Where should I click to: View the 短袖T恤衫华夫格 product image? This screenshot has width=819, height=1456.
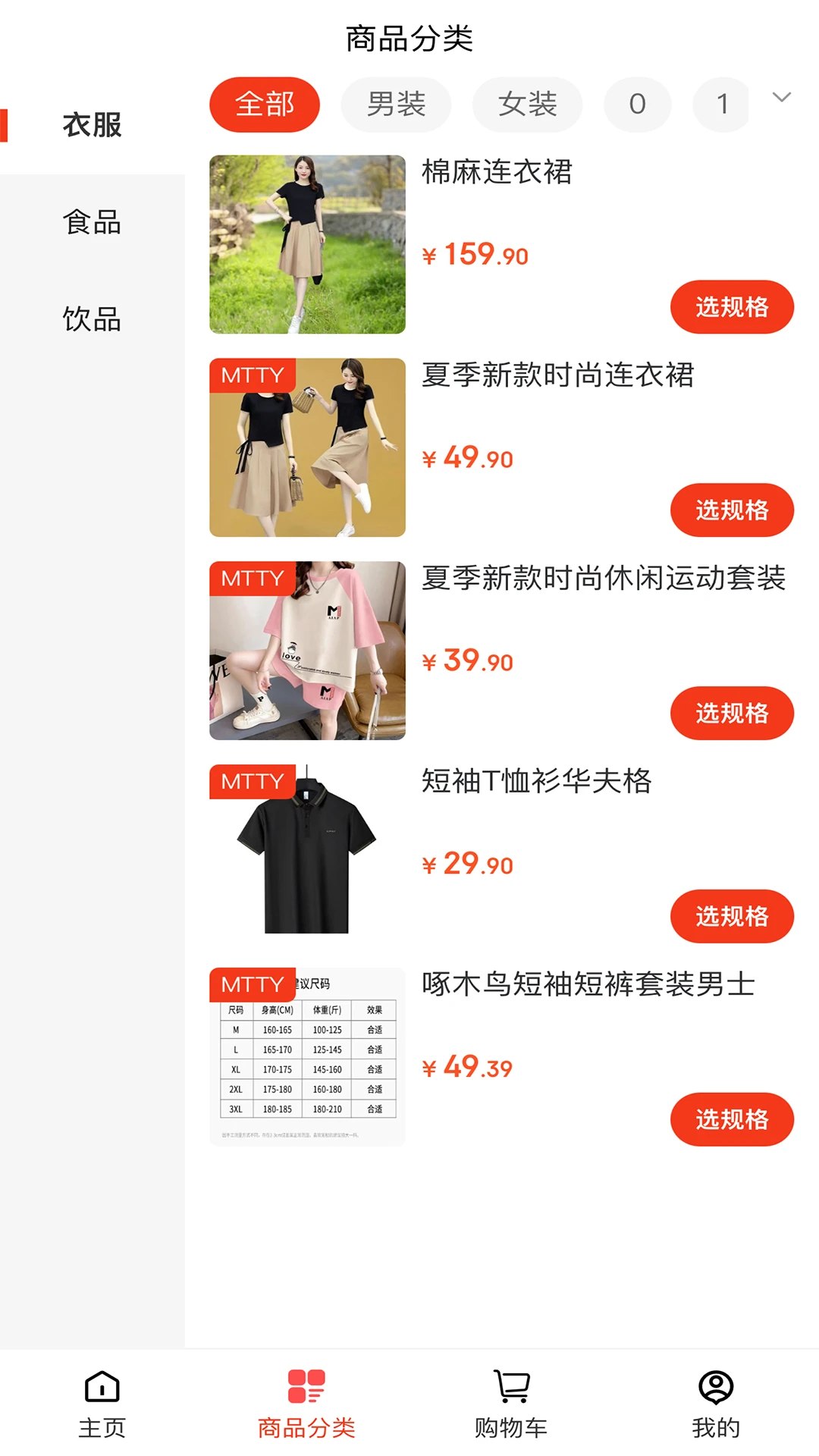(307, 854)
